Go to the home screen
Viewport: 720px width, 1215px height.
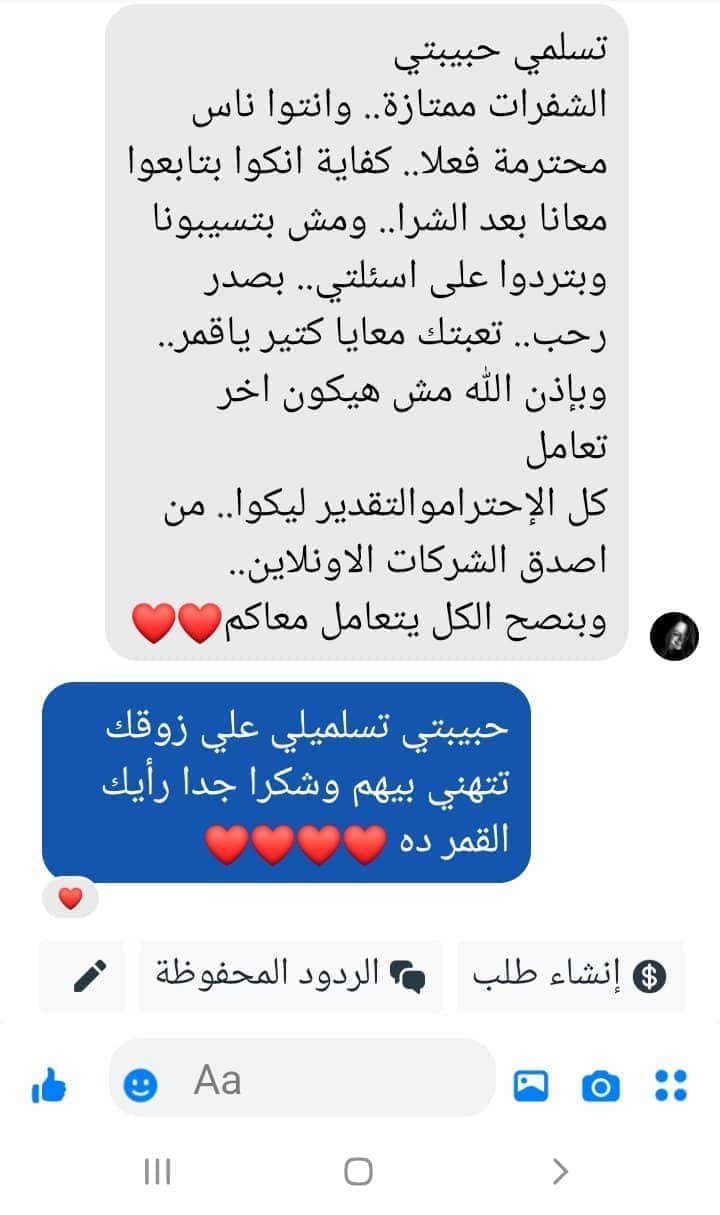[x=358, y=1171]
